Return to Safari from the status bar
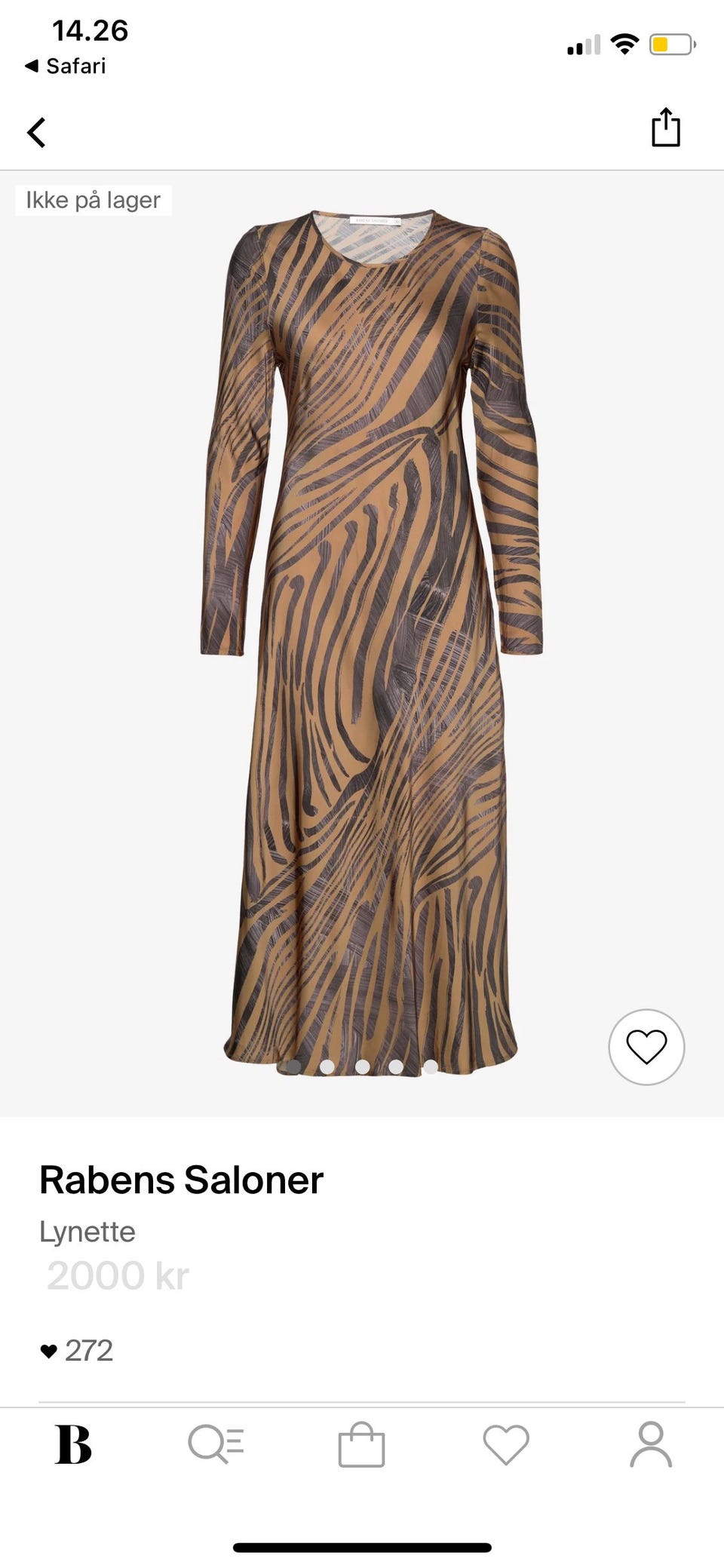 tap(66, 66)
